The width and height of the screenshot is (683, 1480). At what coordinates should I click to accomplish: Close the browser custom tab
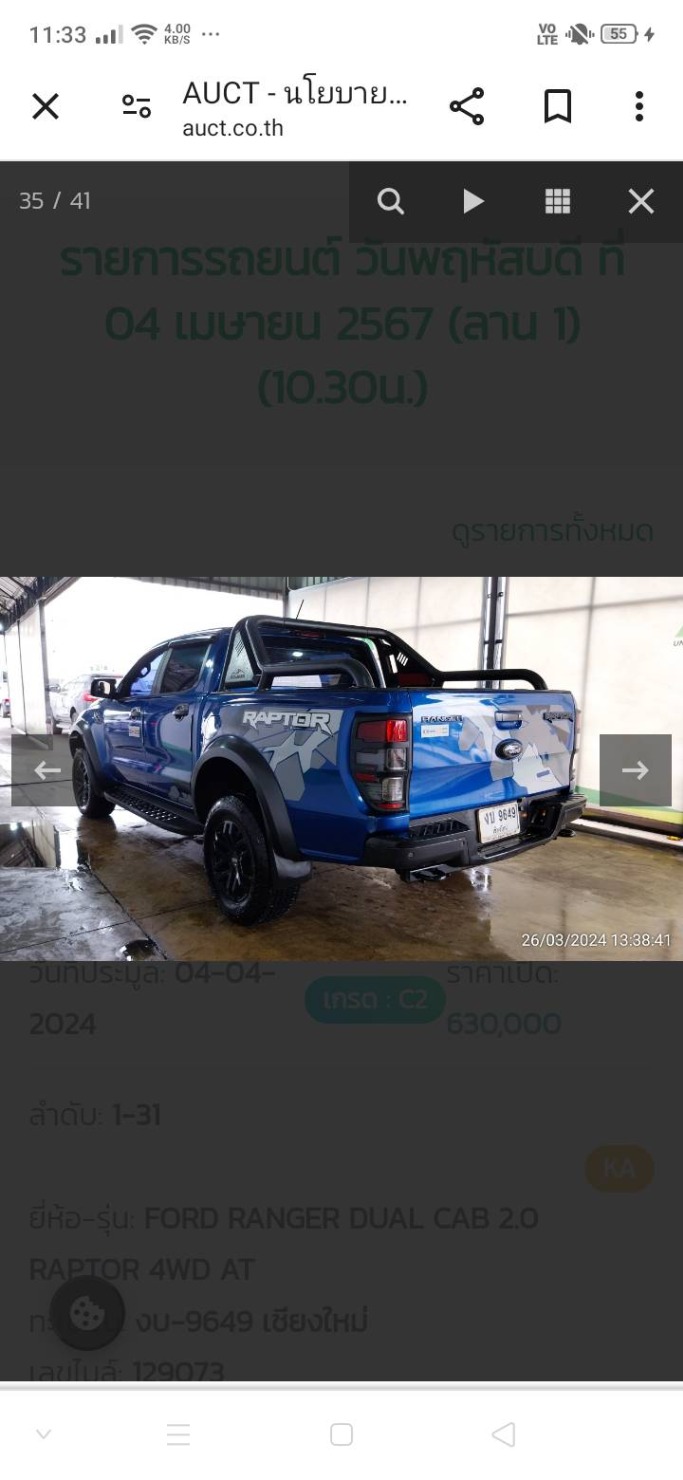pos(46,106)
